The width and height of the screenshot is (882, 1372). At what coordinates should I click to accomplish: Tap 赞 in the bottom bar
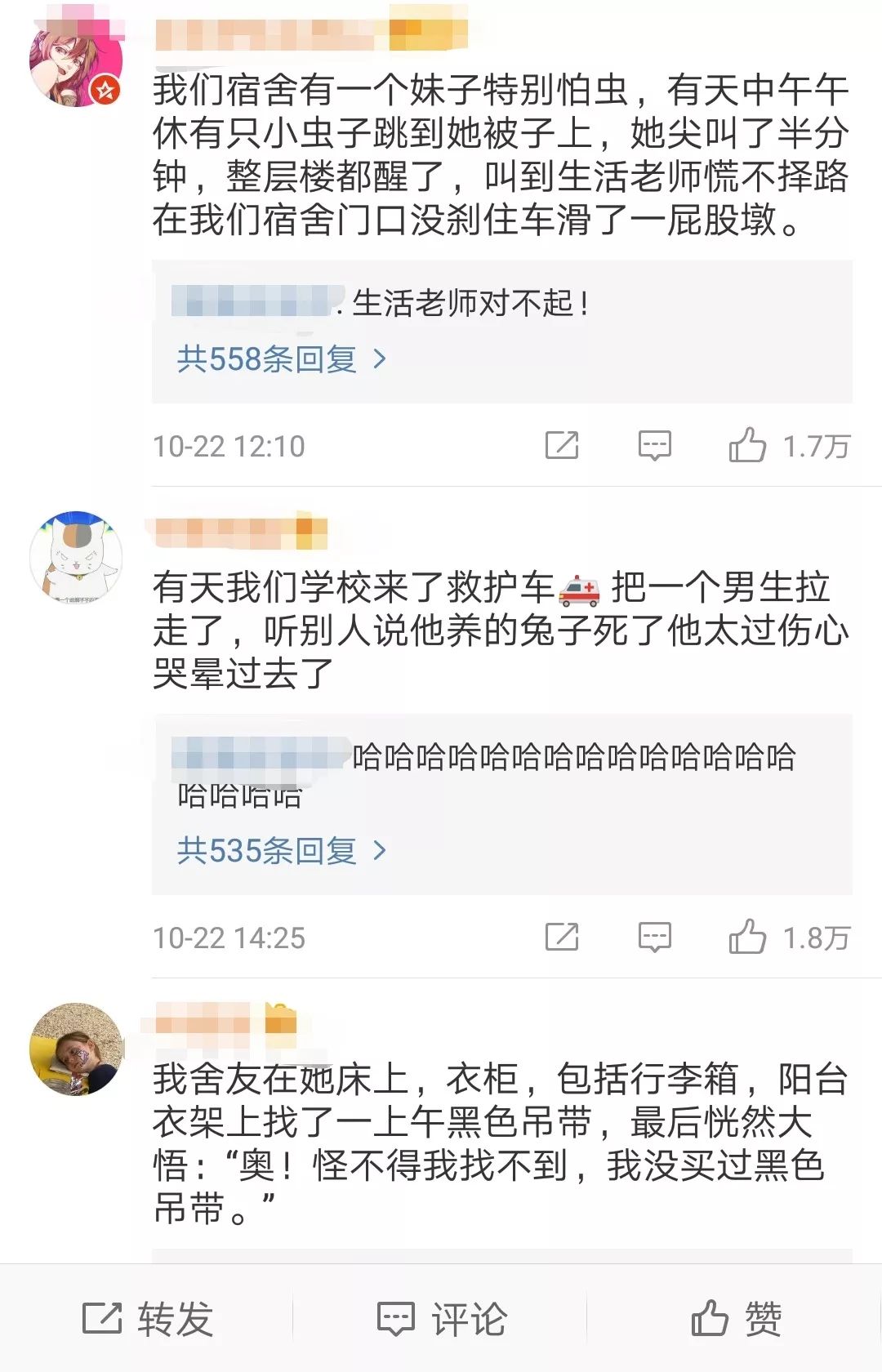pos(736,1319)
